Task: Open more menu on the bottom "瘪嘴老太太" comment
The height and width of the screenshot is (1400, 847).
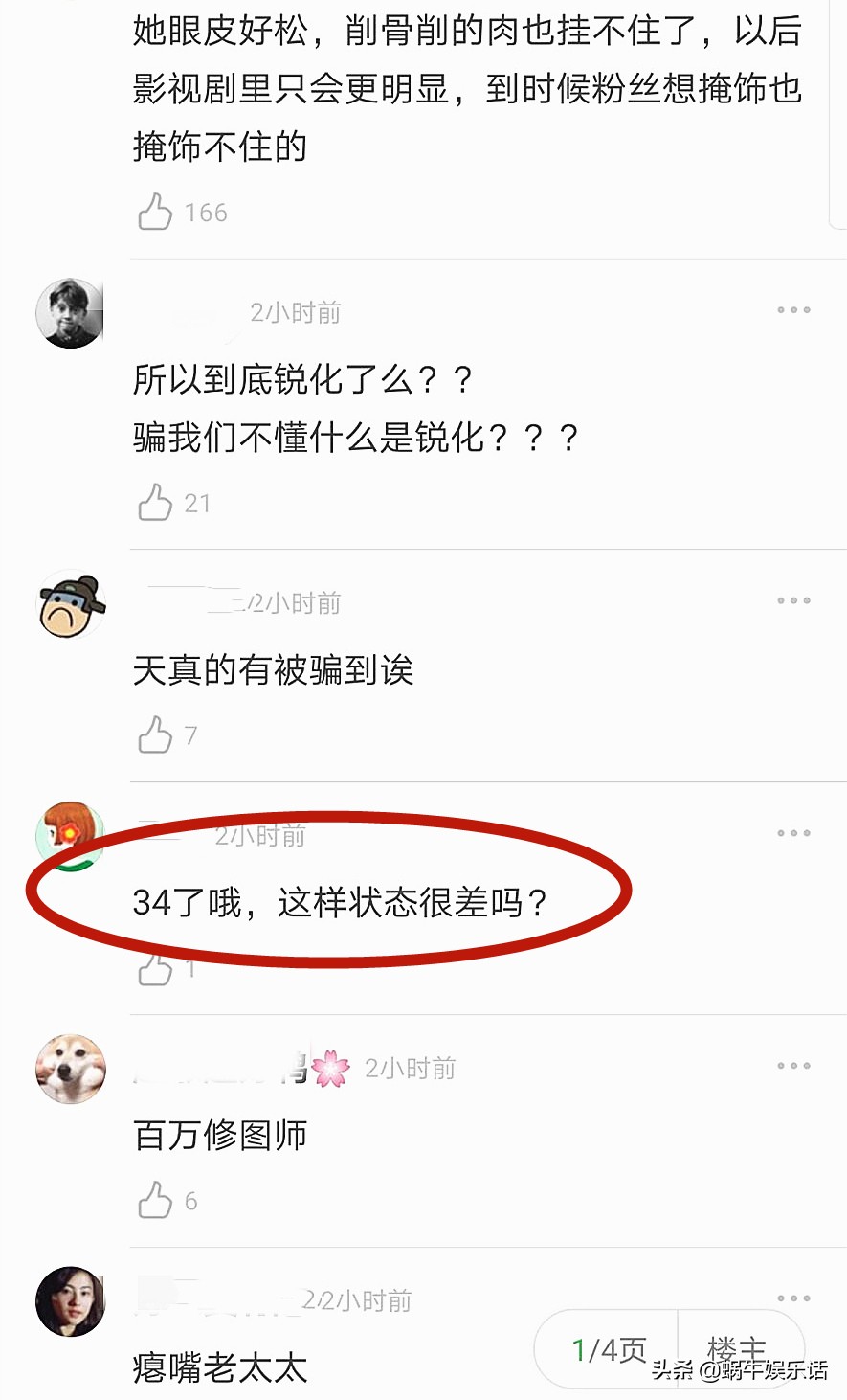Action: (793, 1298)
